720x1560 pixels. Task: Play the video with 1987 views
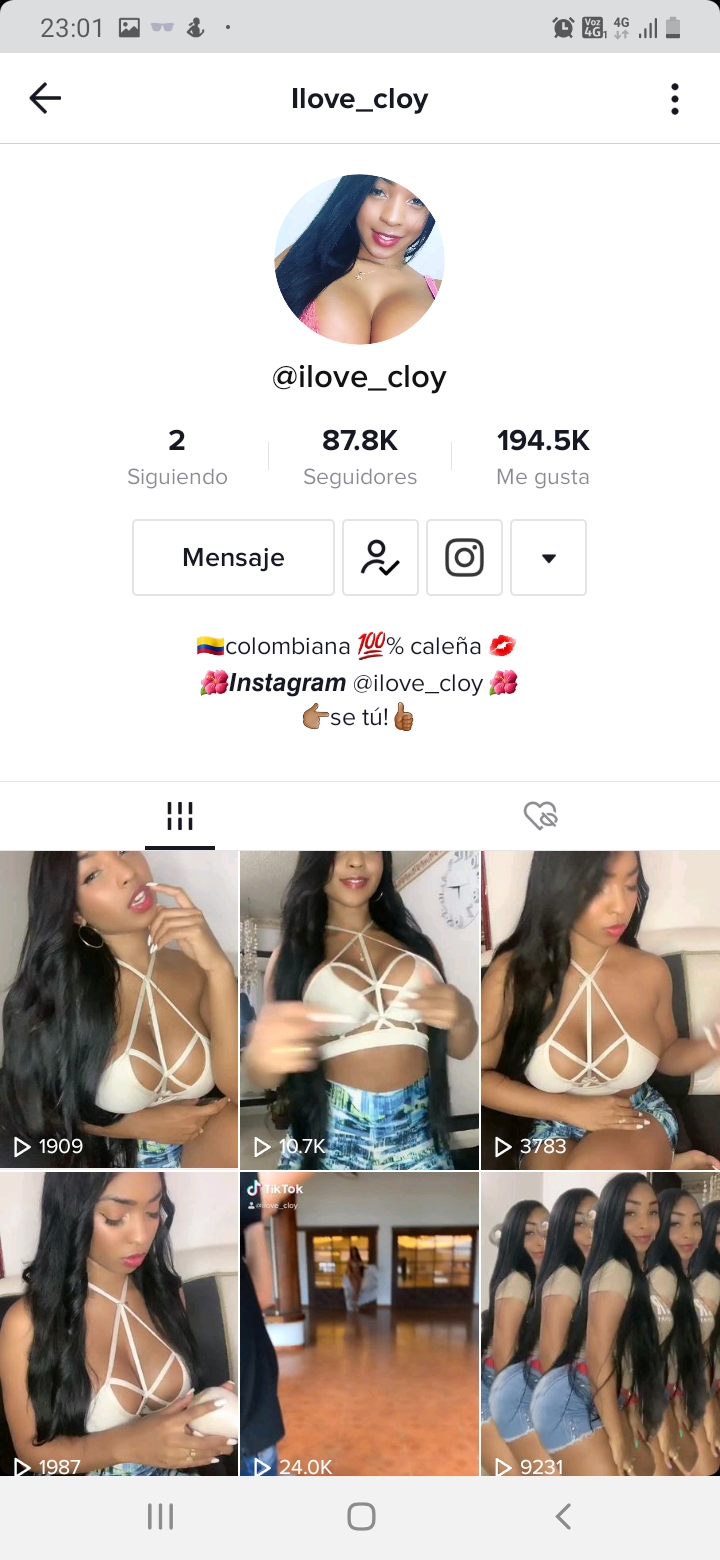119,1322
